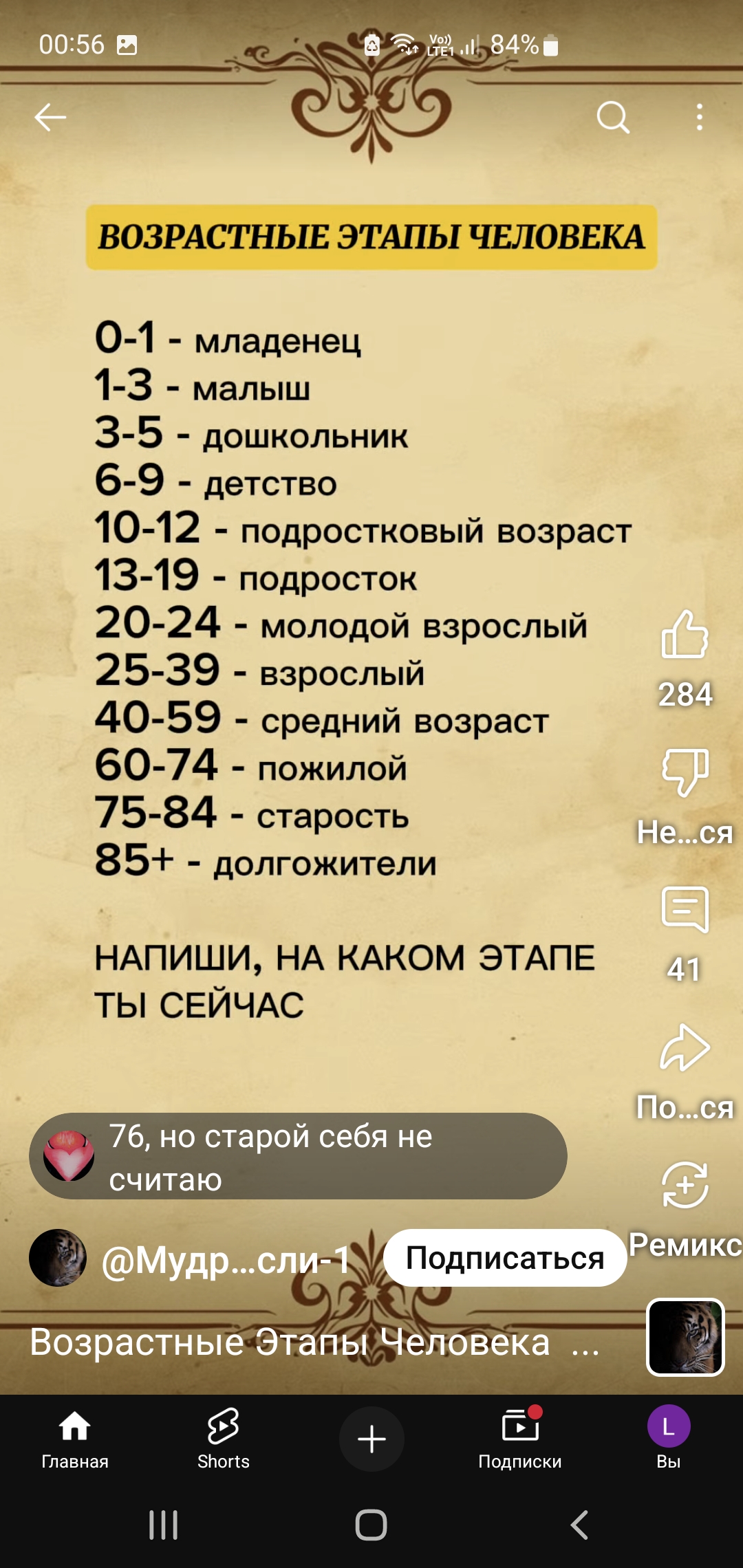Open the search icon
The width and height of the screenshot is (743, 1568).
pos(613,118)
